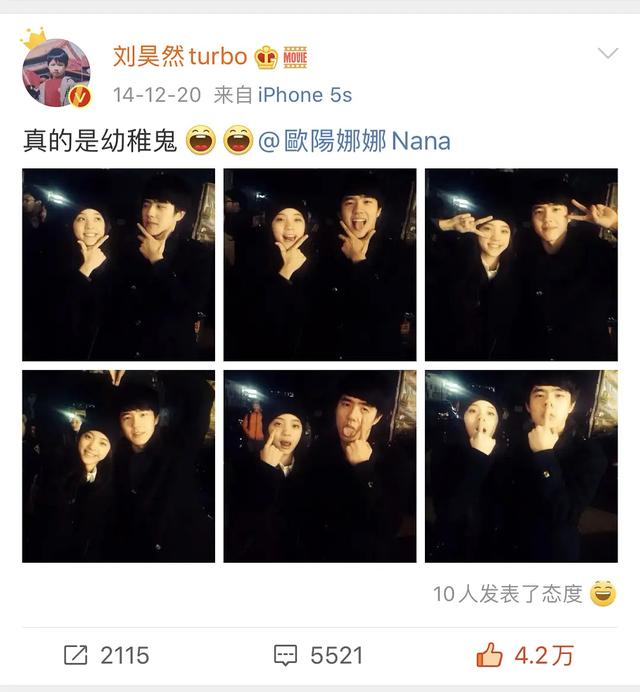
Task: Open the @歐陽娜娜Nana mention
Action: [355, 141]
